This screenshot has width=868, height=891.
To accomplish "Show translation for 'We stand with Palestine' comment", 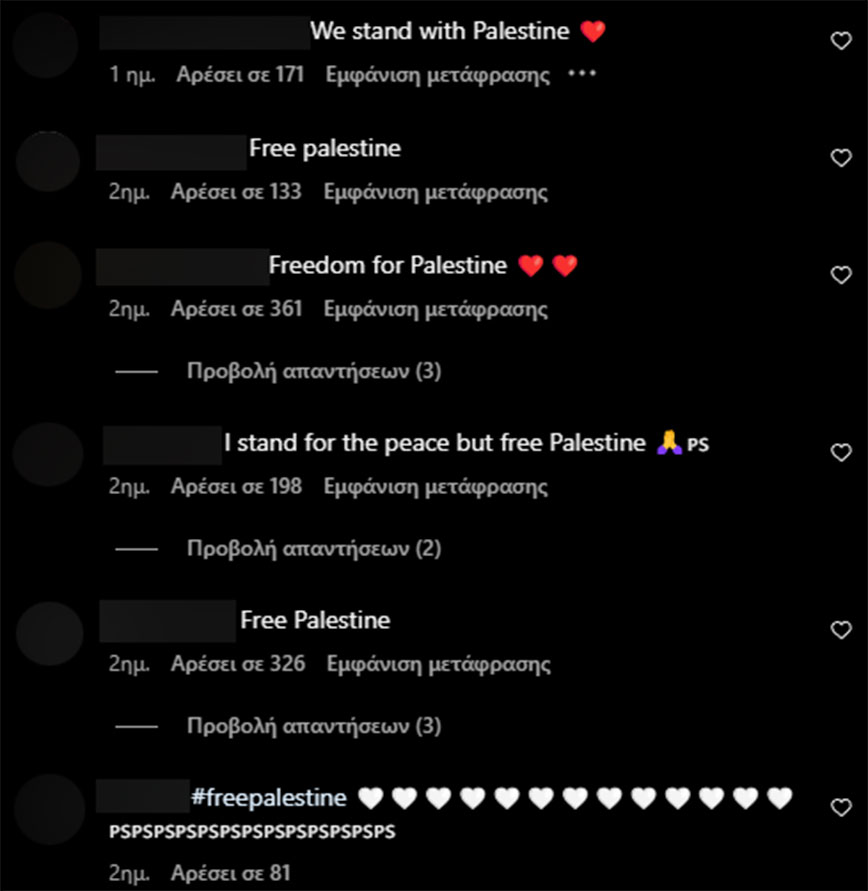I will (437, 75).
